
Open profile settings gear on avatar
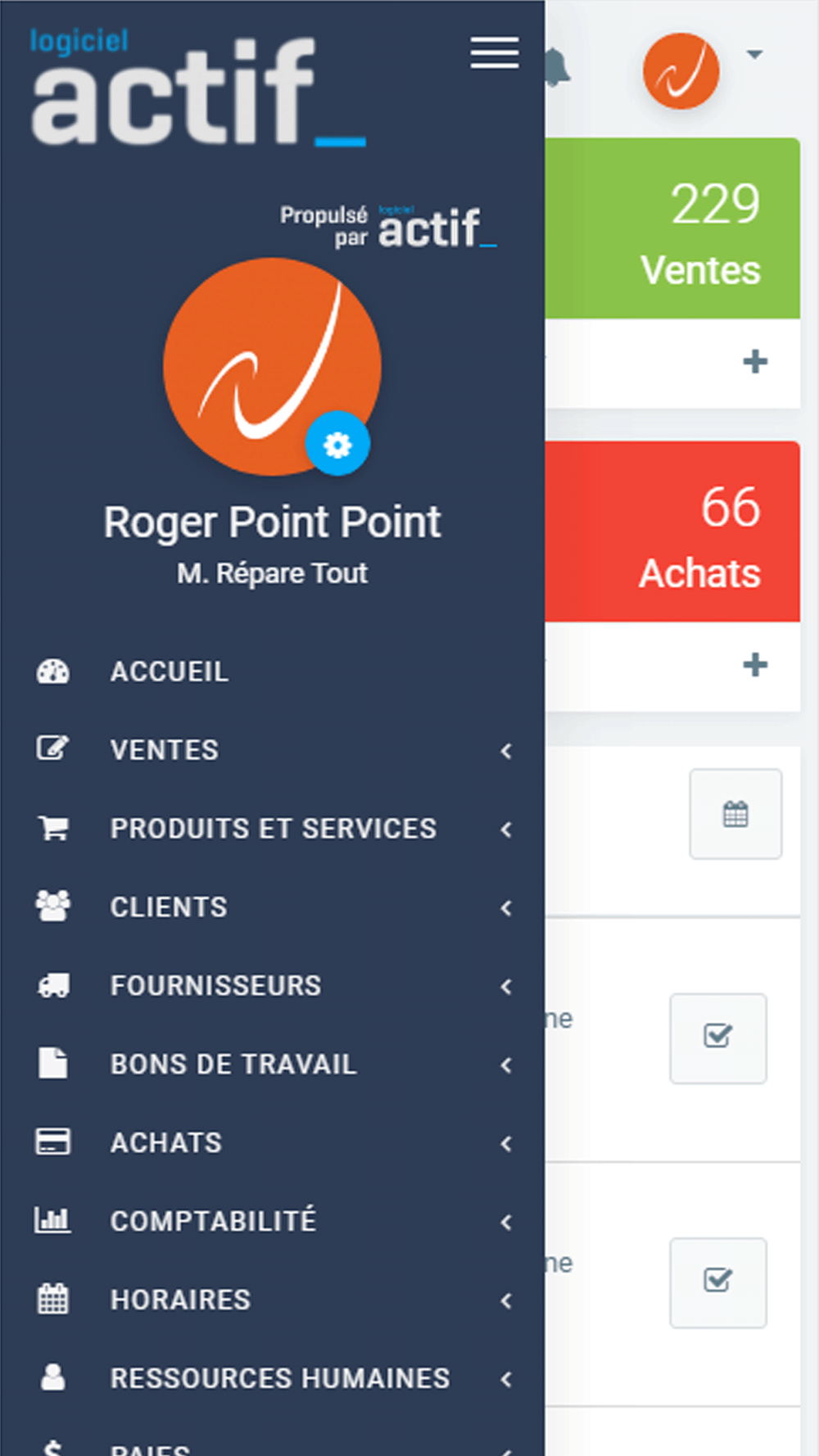(x=337, y=444)
